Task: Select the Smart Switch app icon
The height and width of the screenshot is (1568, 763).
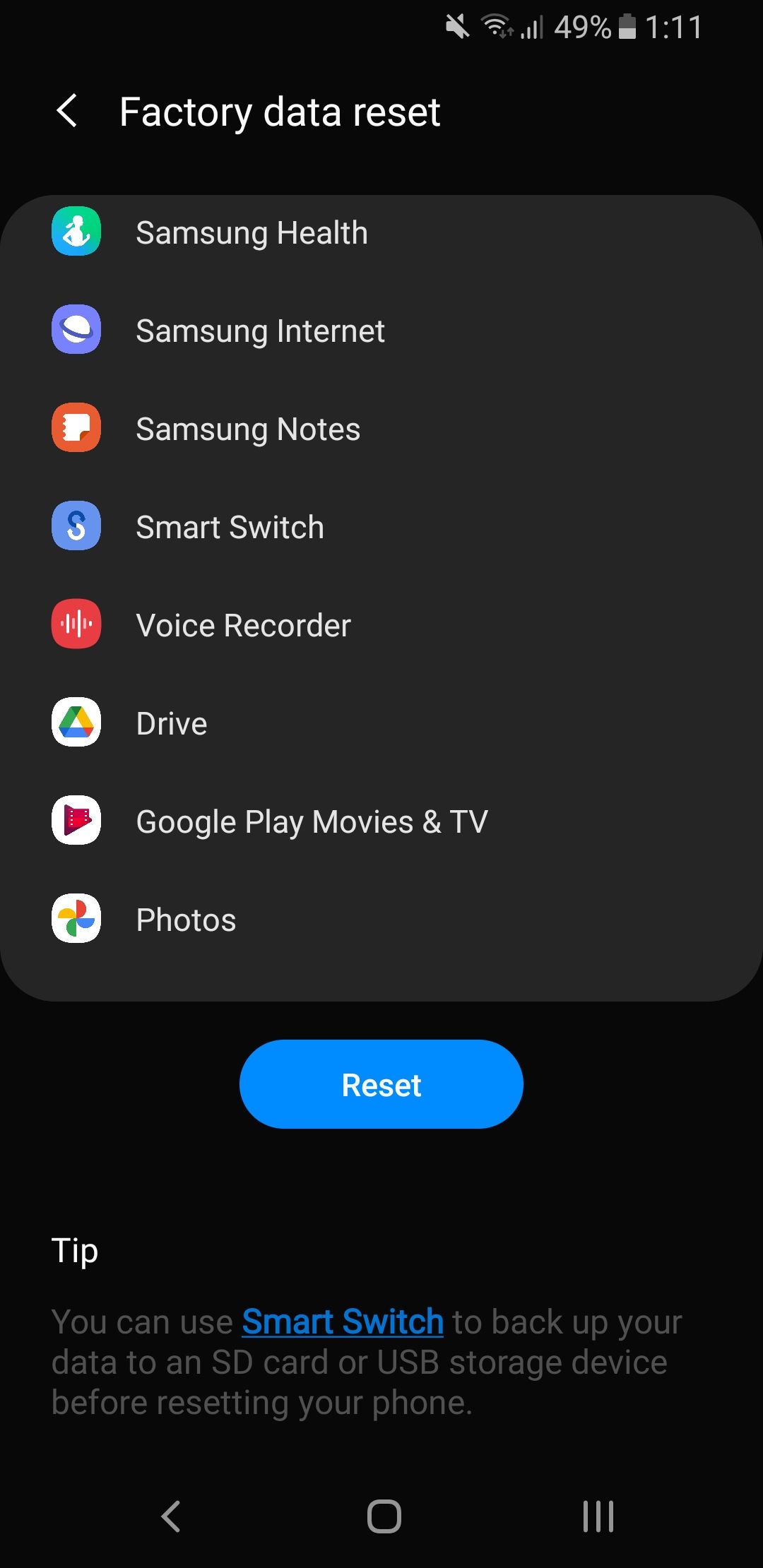Action: pyautogui.click(x=76, y=526)
